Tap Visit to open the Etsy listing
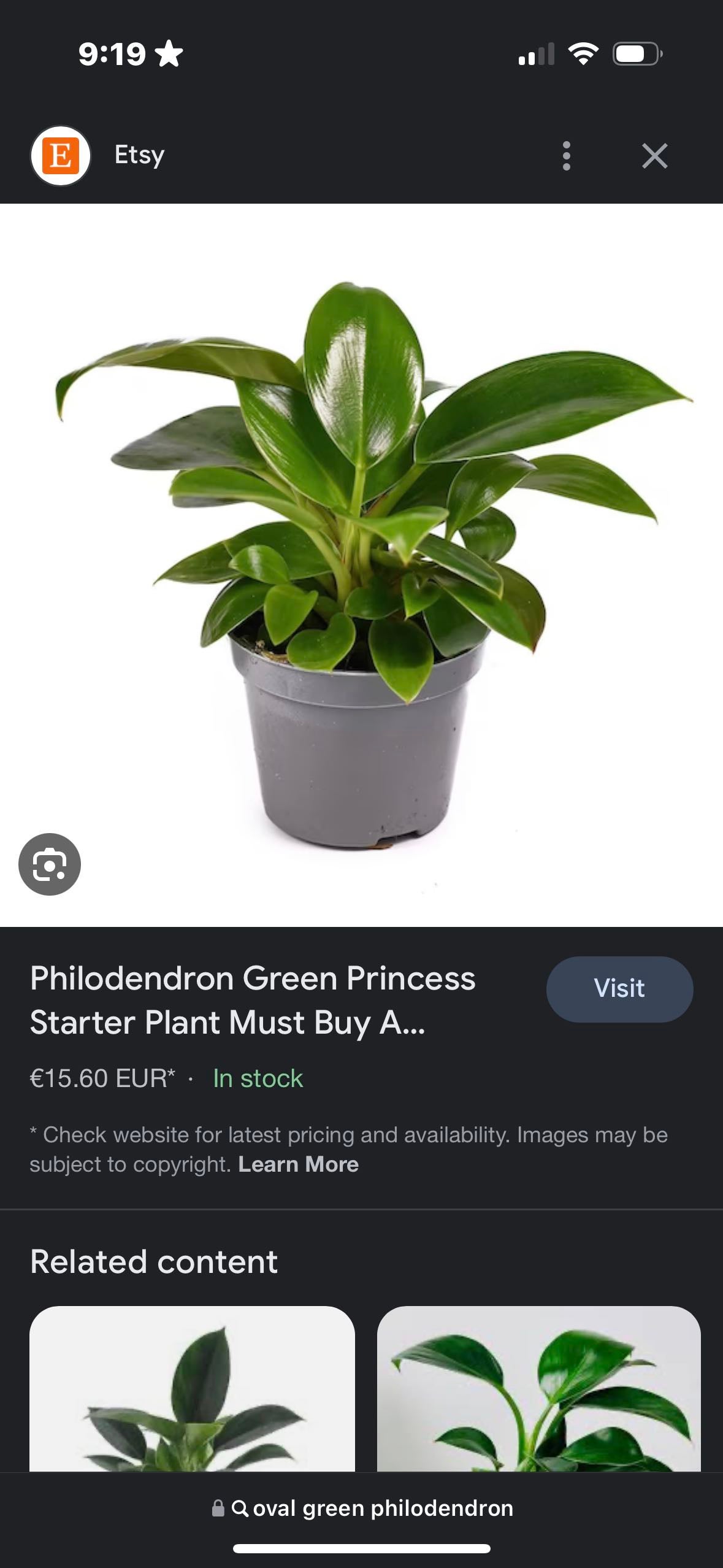 coord(619,989)
